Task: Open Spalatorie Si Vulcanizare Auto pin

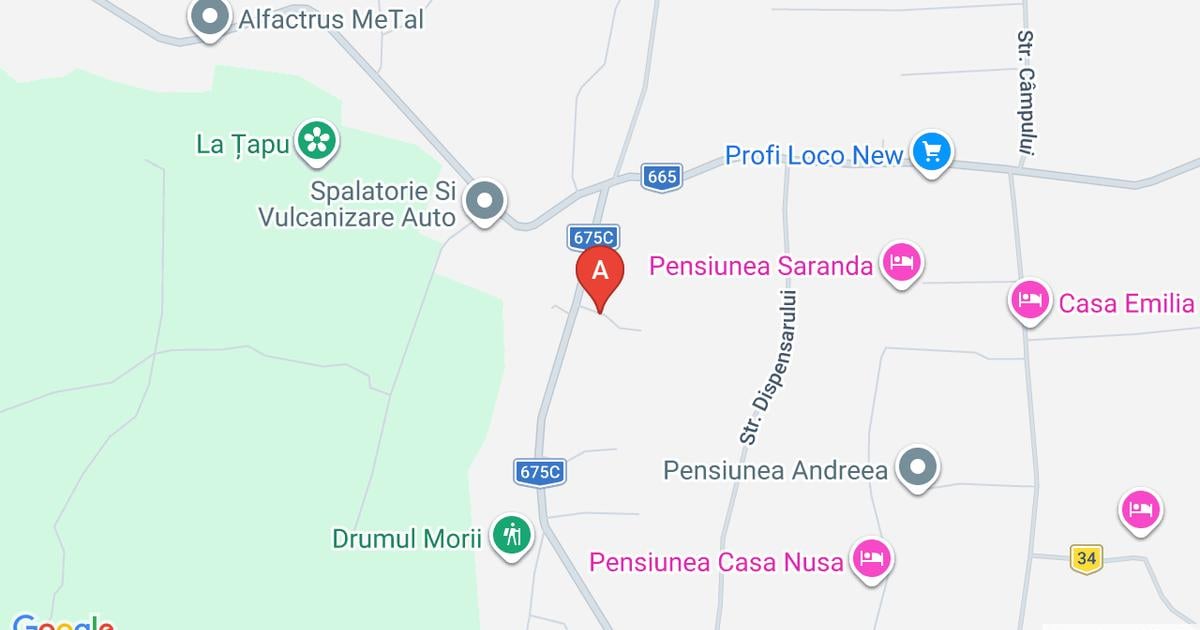Action: [x=486, y=200]
